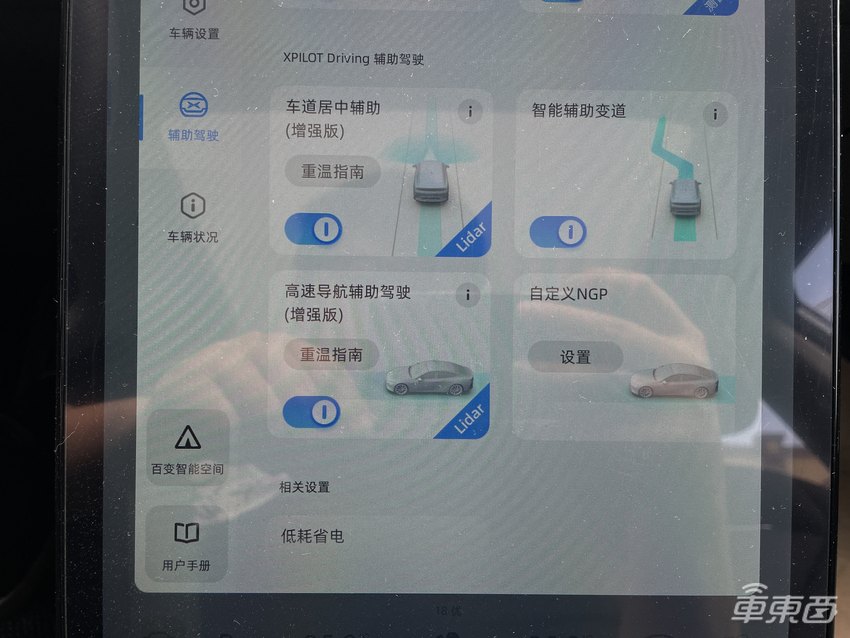Open the 低耗省电 setting
850x638 pixels.
[x=313, y=536]
